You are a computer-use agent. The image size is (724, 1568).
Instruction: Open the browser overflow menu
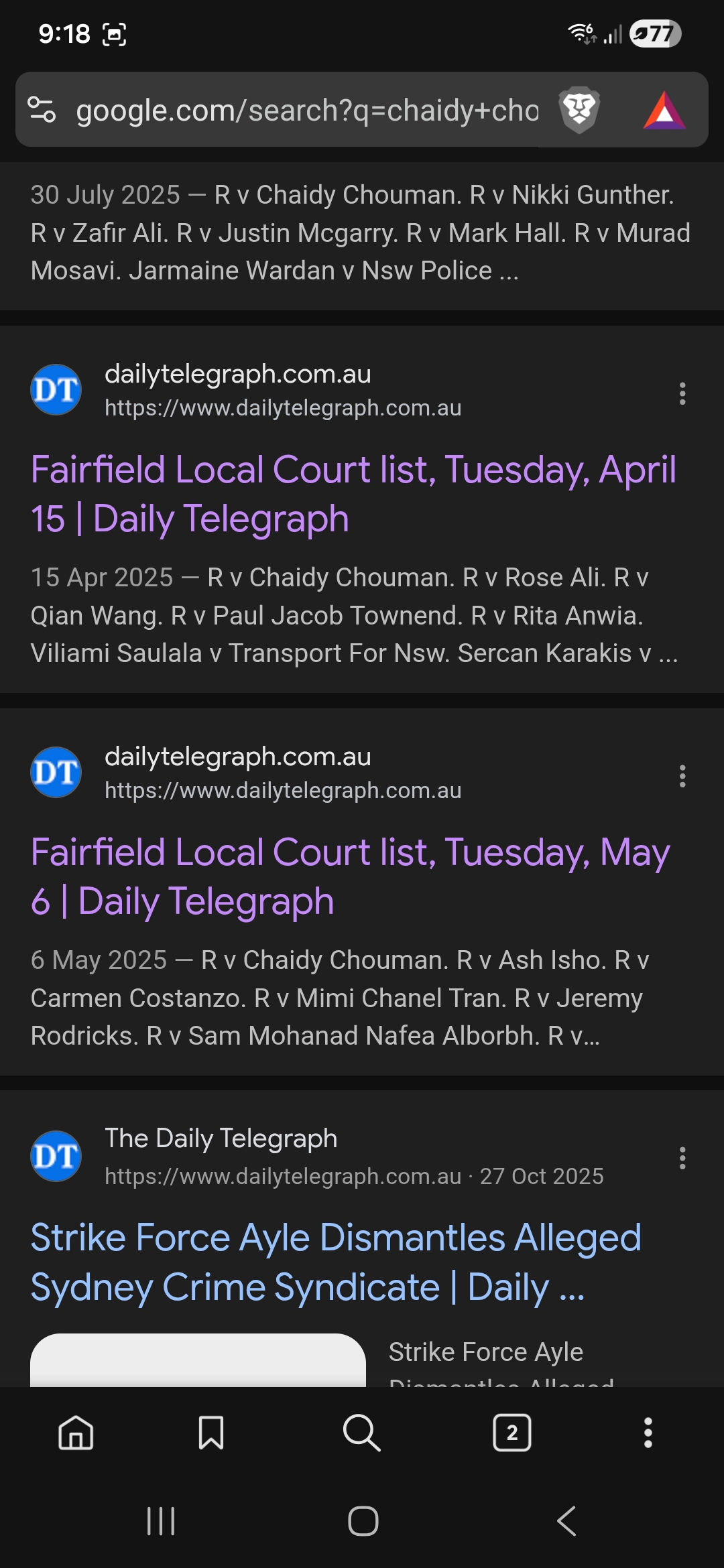(648, 1433)
